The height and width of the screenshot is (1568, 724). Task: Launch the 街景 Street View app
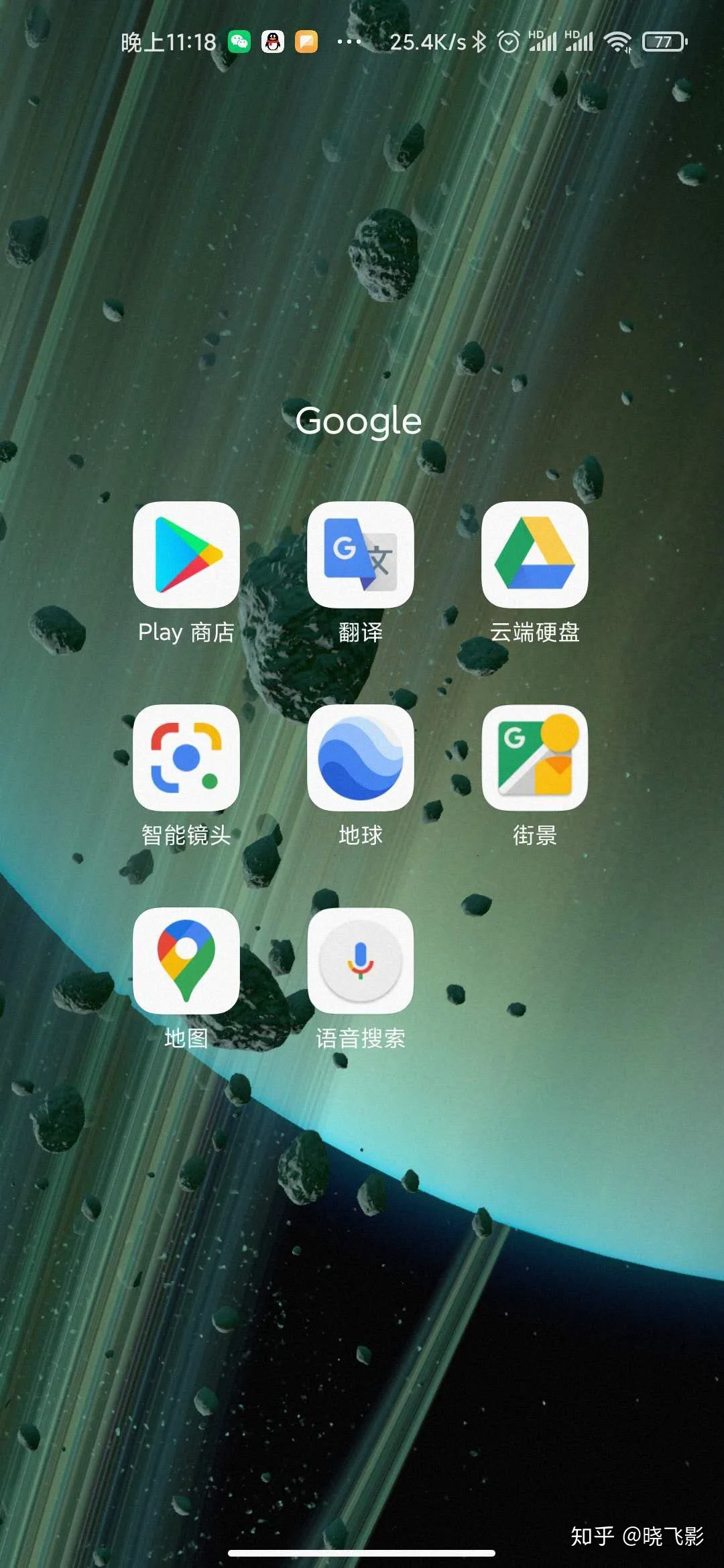[x=535, y=758]
